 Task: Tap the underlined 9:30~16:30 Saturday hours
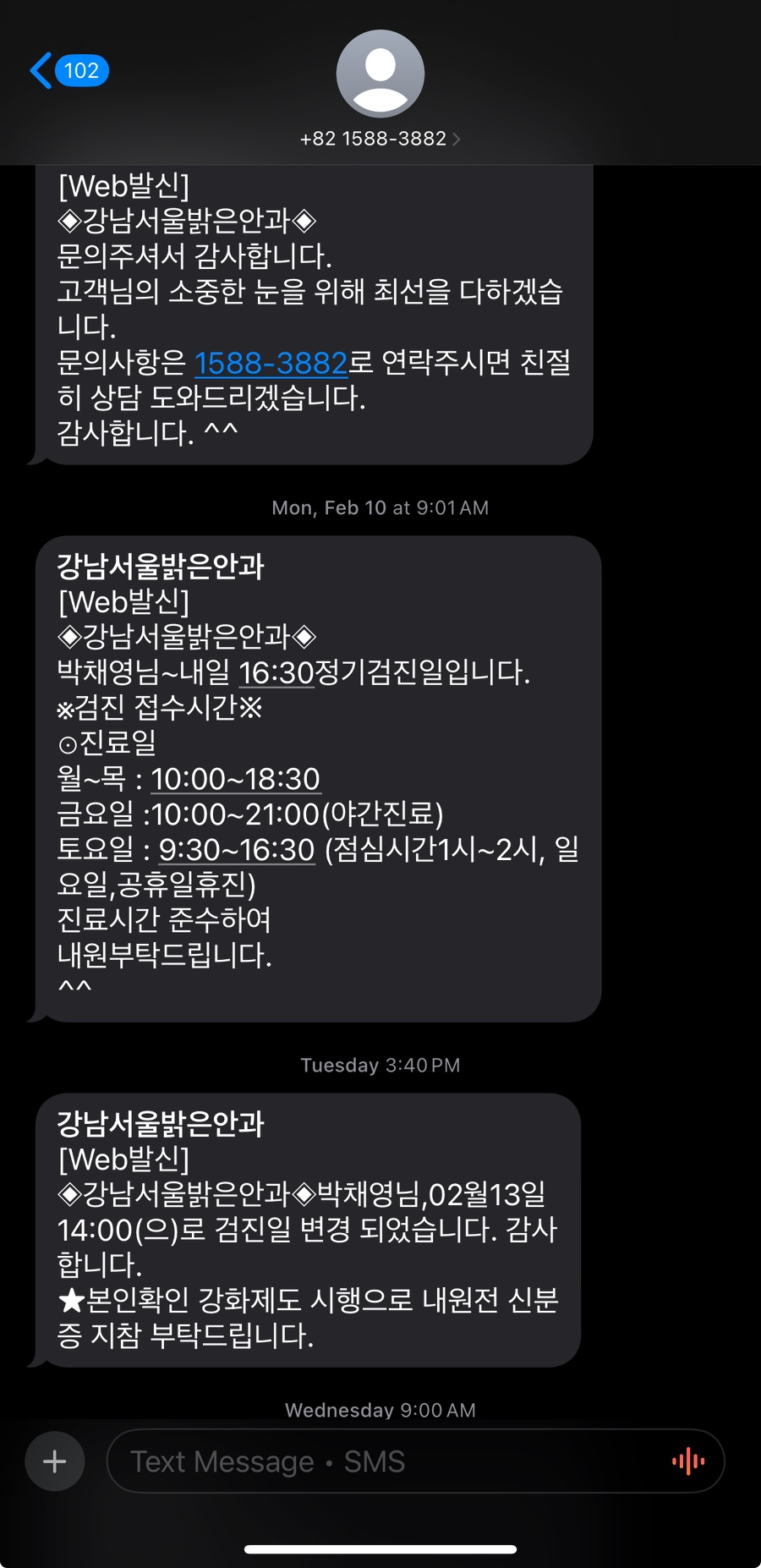[237, 849]
